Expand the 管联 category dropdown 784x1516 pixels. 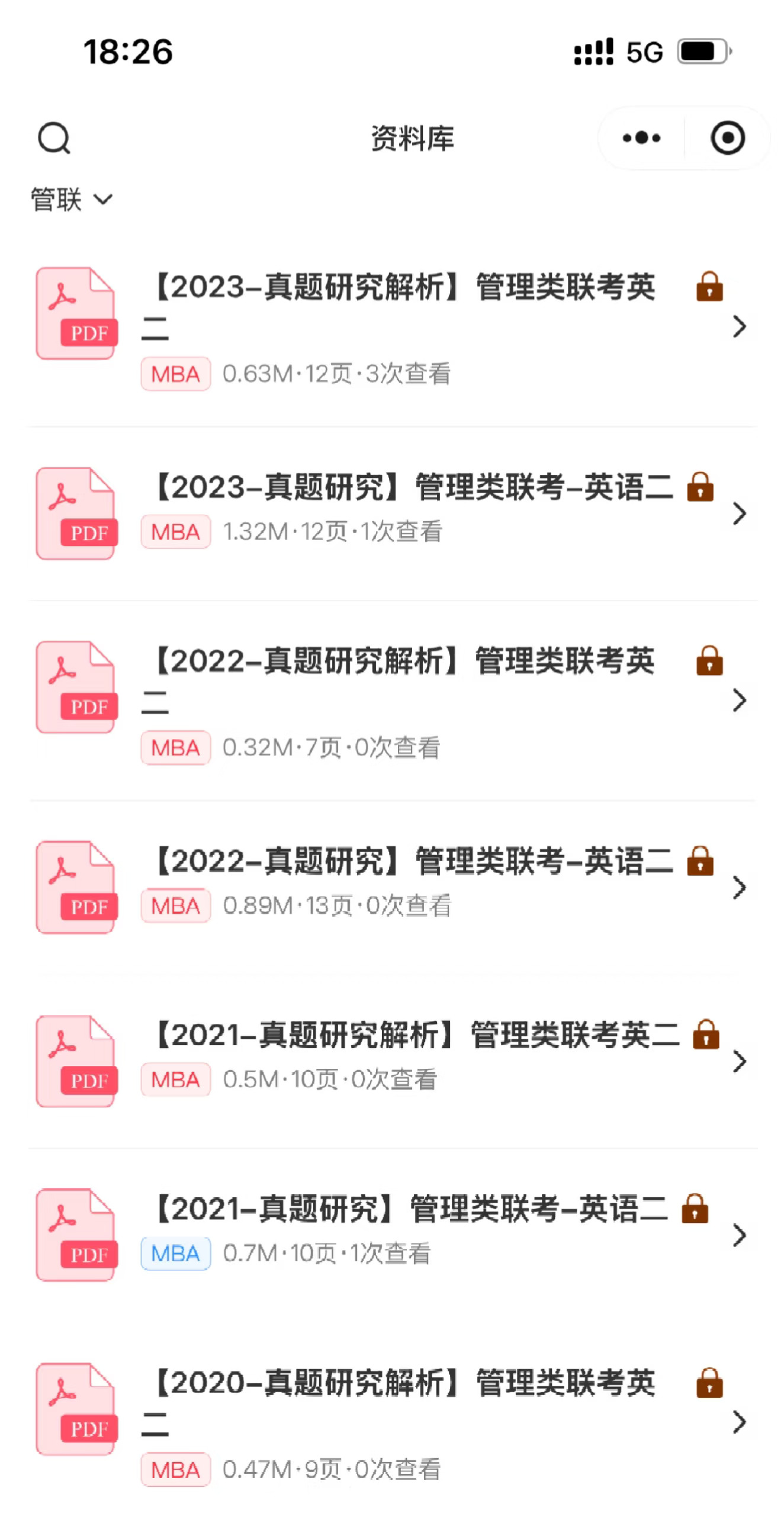(71, 199)
